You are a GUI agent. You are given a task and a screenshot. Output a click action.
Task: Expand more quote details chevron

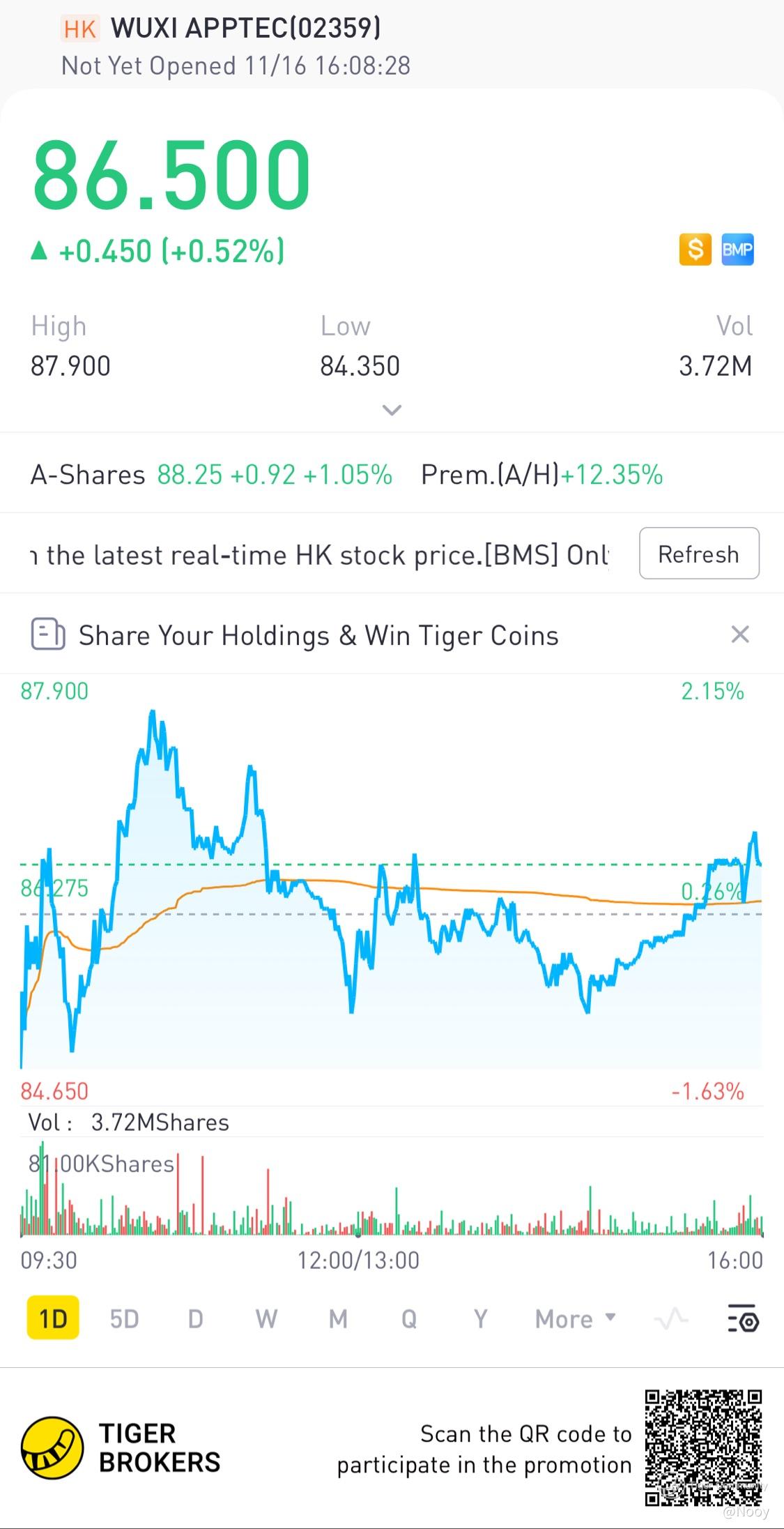click(392, 410)
